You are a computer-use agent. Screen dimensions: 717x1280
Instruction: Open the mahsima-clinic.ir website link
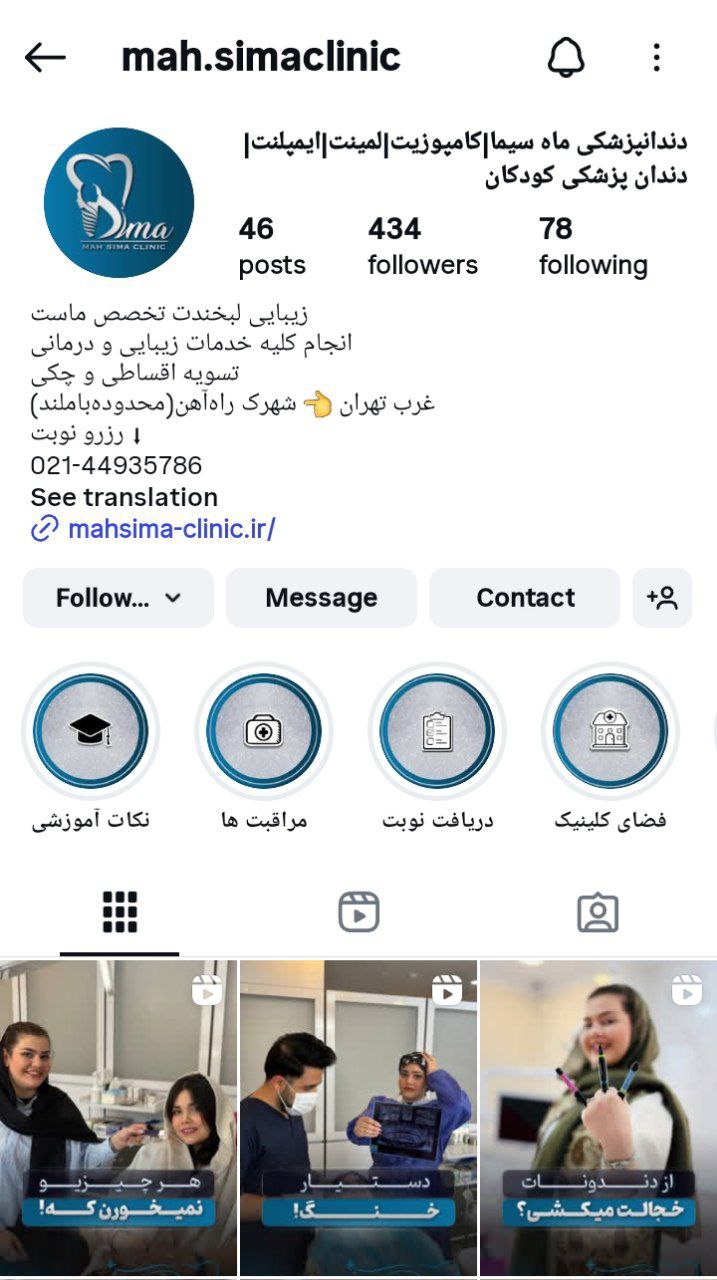(x=170, y=529)
